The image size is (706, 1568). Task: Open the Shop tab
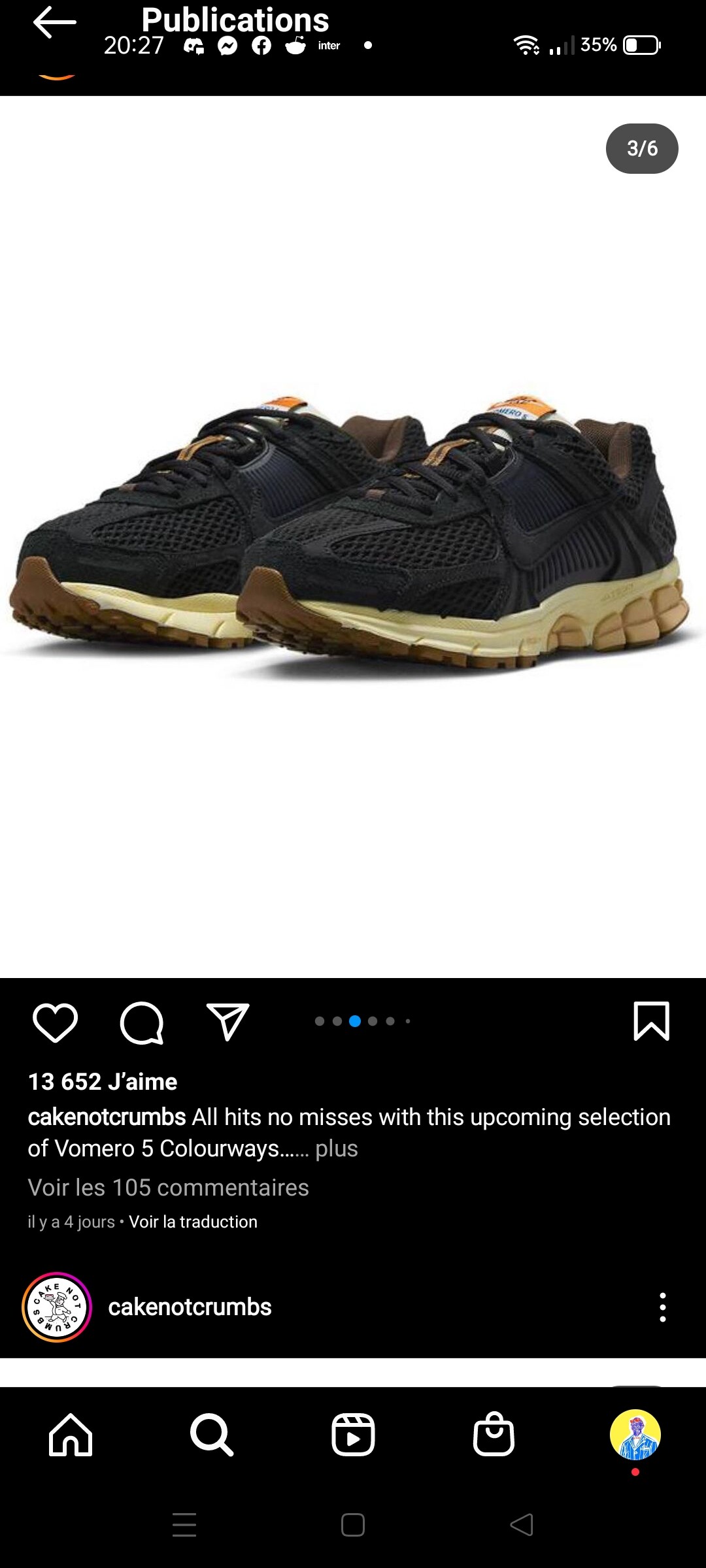(494, 1435)
